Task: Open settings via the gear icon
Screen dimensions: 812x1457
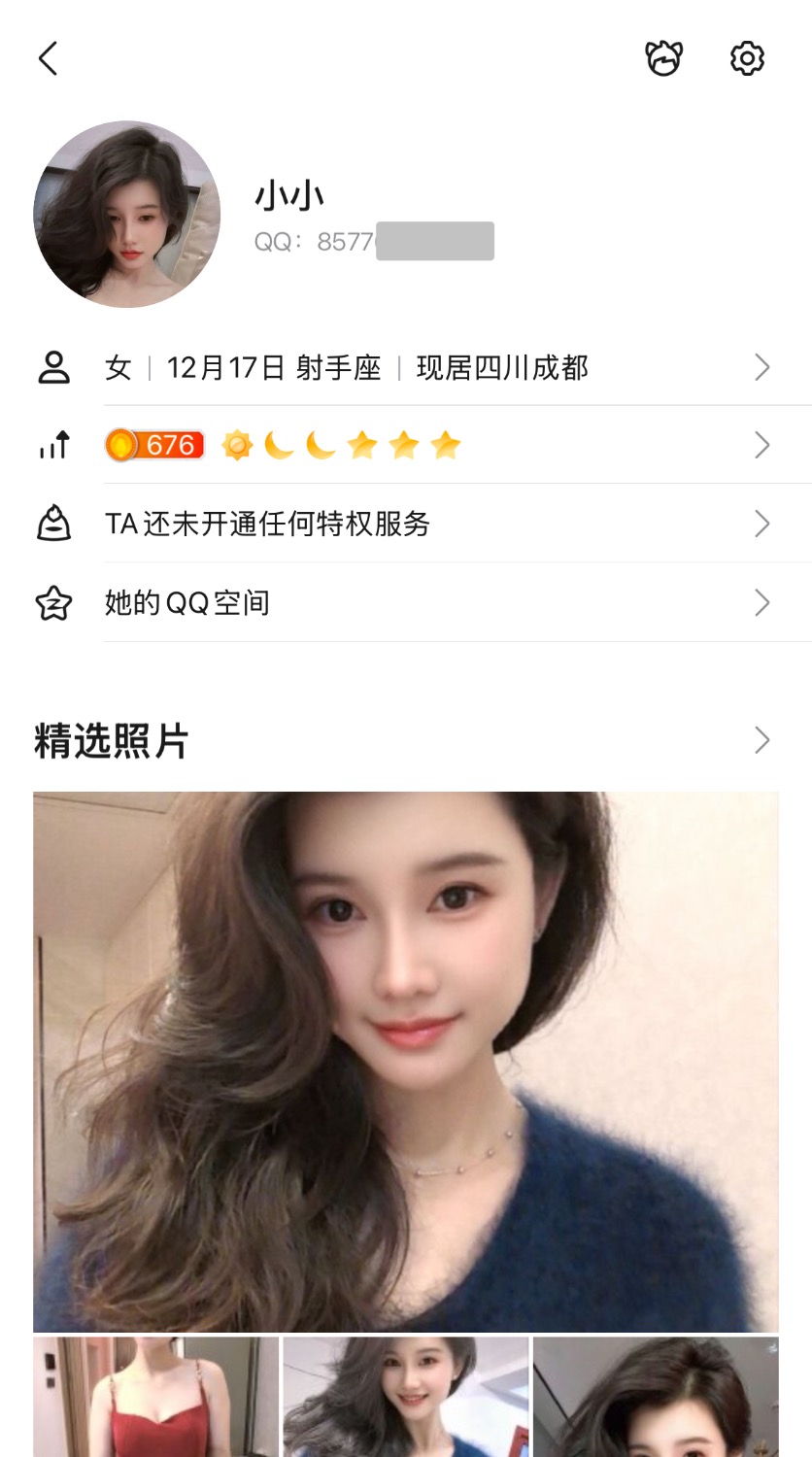Action: click(747, 58)
